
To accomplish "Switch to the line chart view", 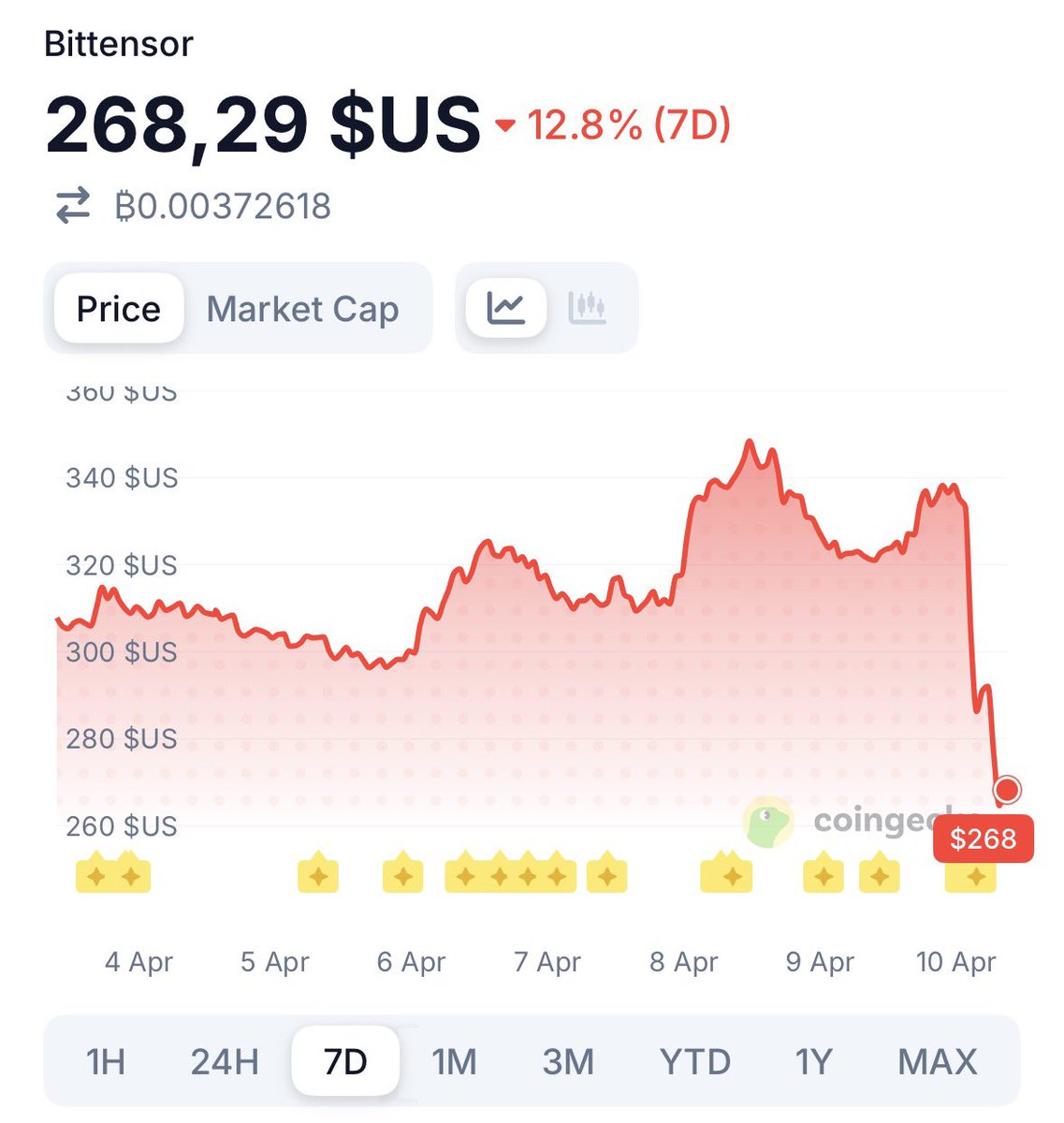I will 505,308.
